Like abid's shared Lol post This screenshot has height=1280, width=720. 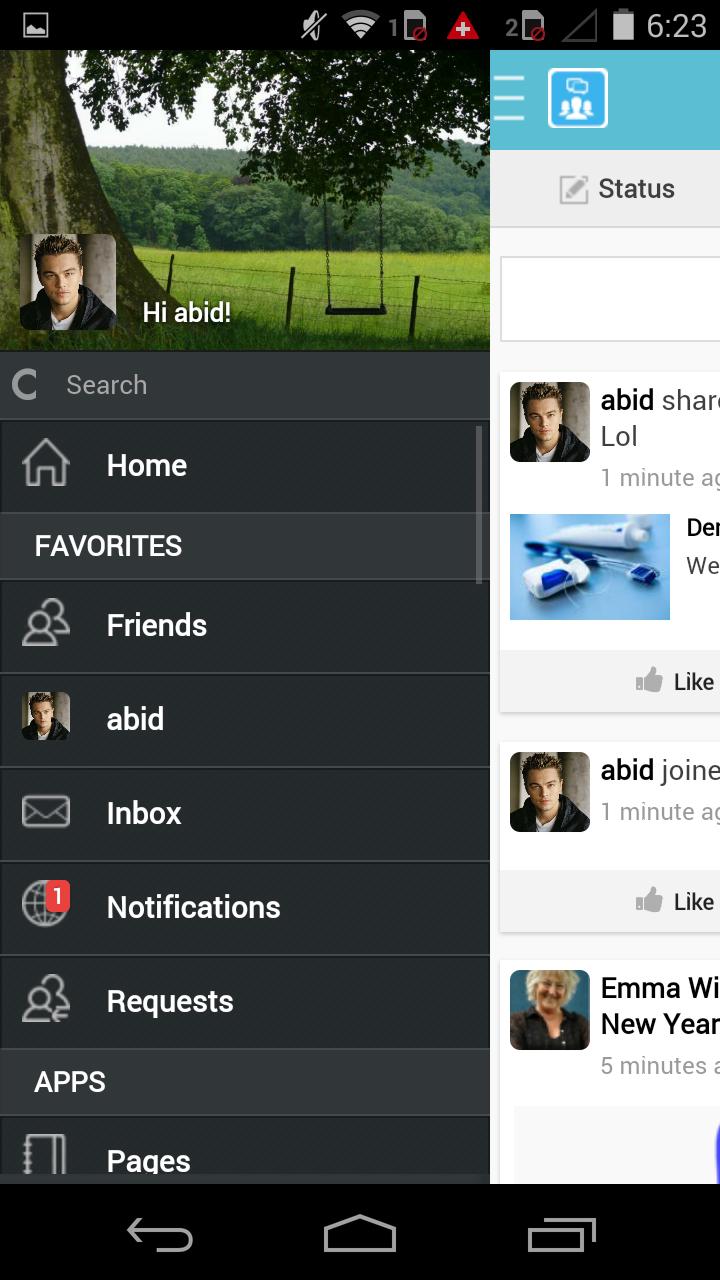(x=676, y=681)
